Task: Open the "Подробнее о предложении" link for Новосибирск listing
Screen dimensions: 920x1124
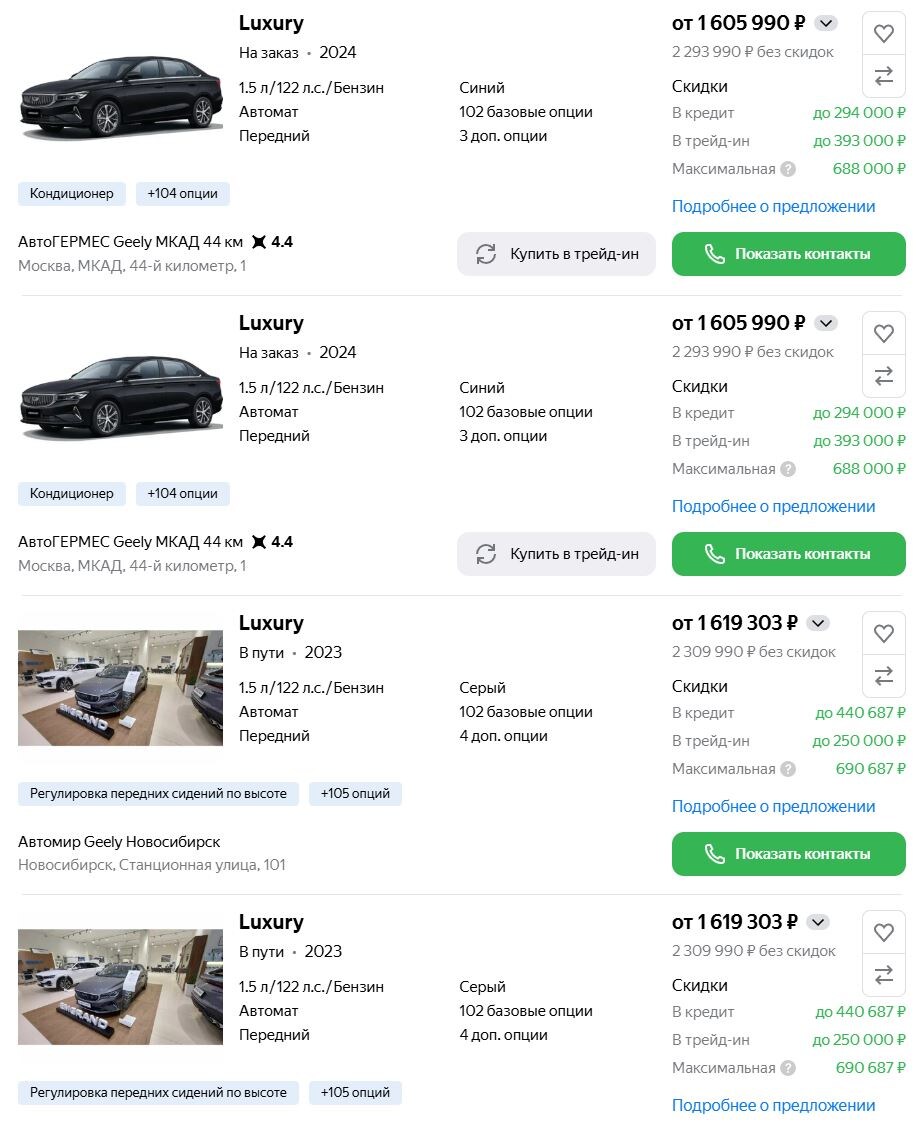Action: tap(775, 806)
